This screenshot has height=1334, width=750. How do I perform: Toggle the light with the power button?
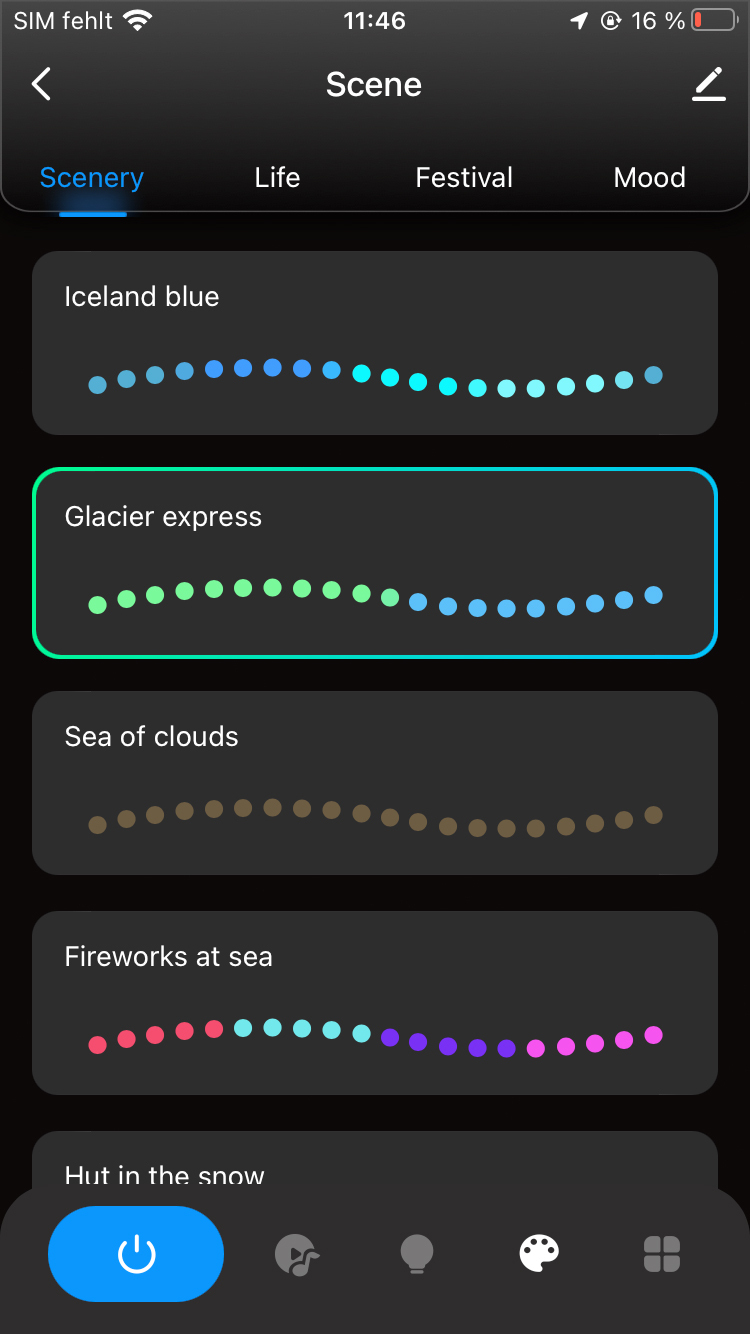(x=136, y=1253)
